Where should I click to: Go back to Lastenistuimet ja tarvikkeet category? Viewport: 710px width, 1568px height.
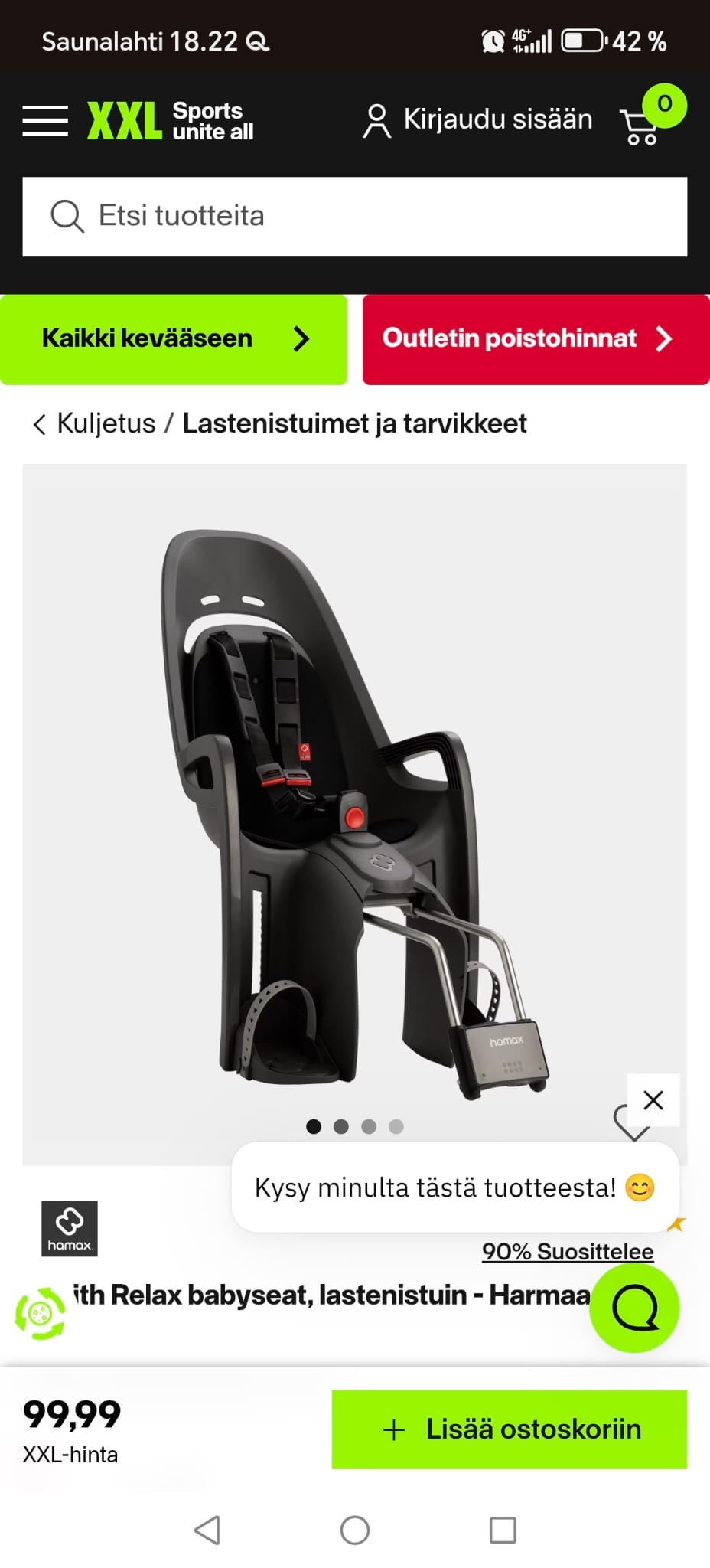(354, 423)
